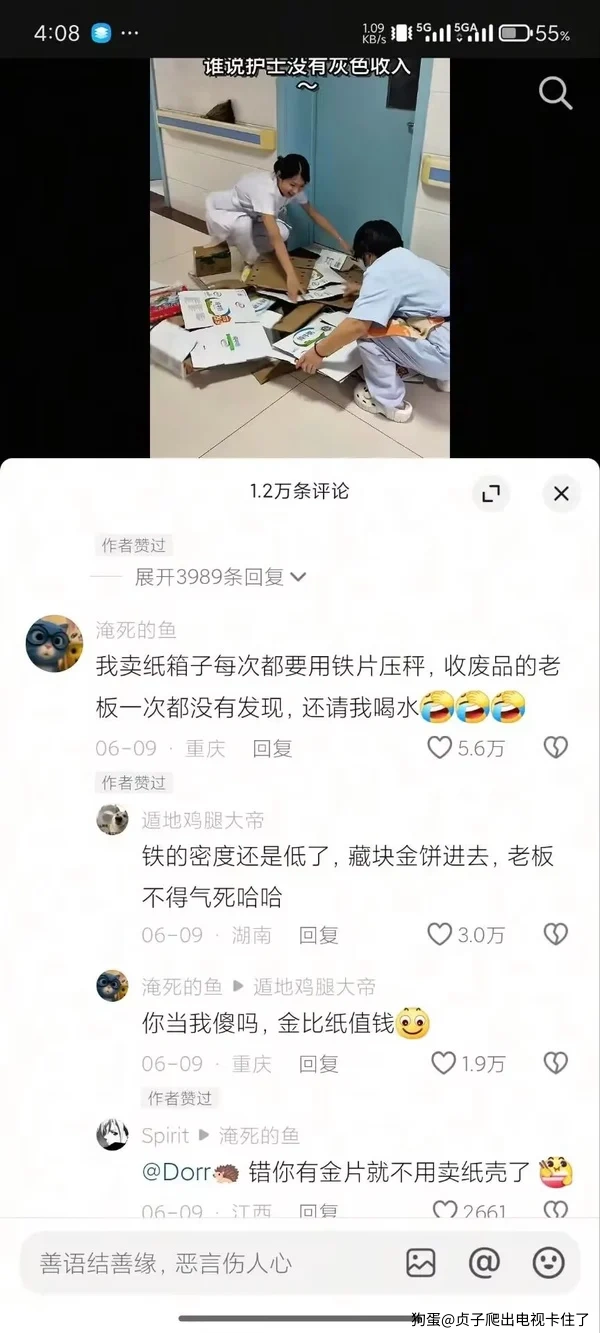The image size is (600, 1333).
Task: Attach a picture to your comment
Action: (421, 1263)
